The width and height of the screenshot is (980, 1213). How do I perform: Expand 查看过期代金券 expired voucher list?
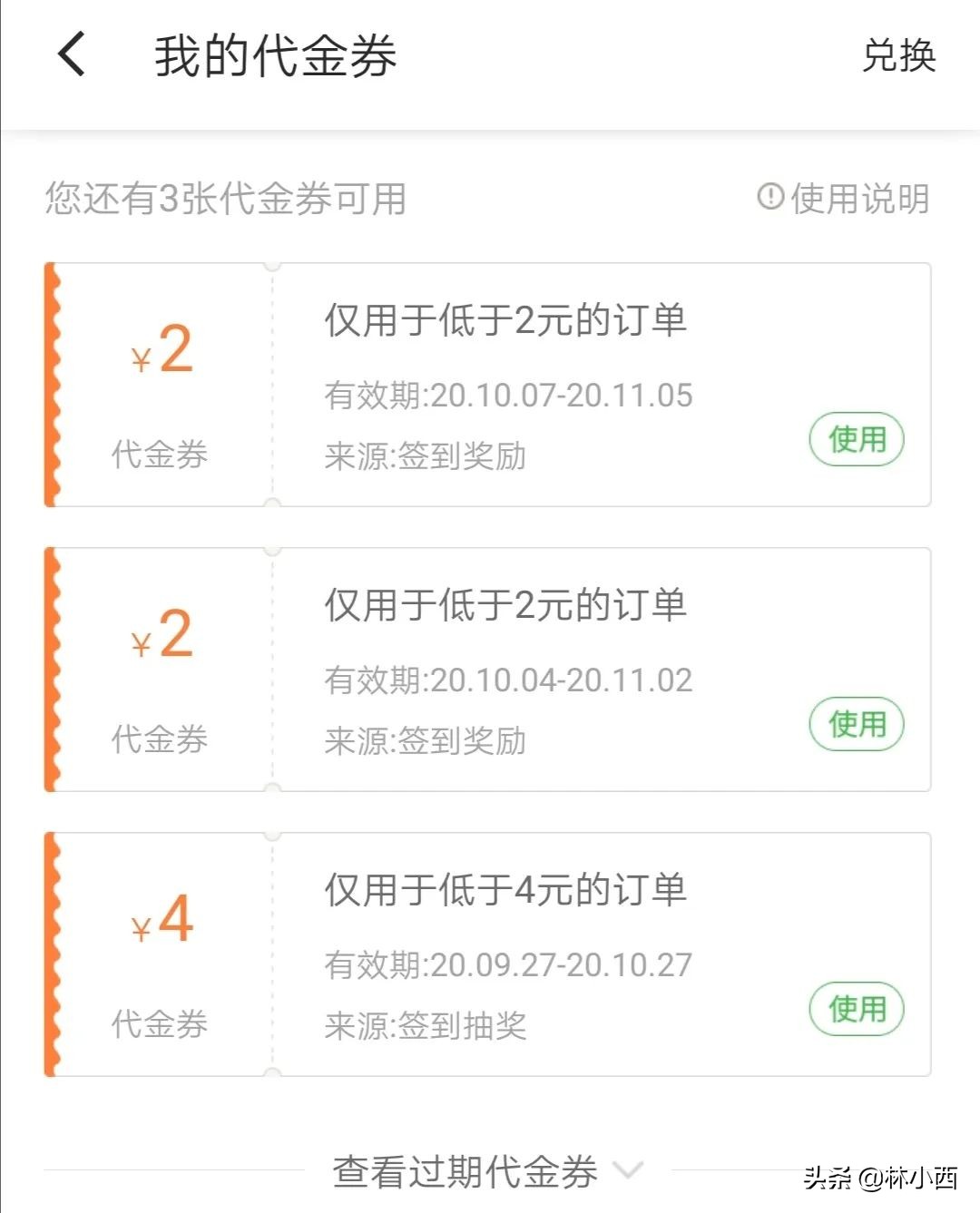[x=465, y=1171]
